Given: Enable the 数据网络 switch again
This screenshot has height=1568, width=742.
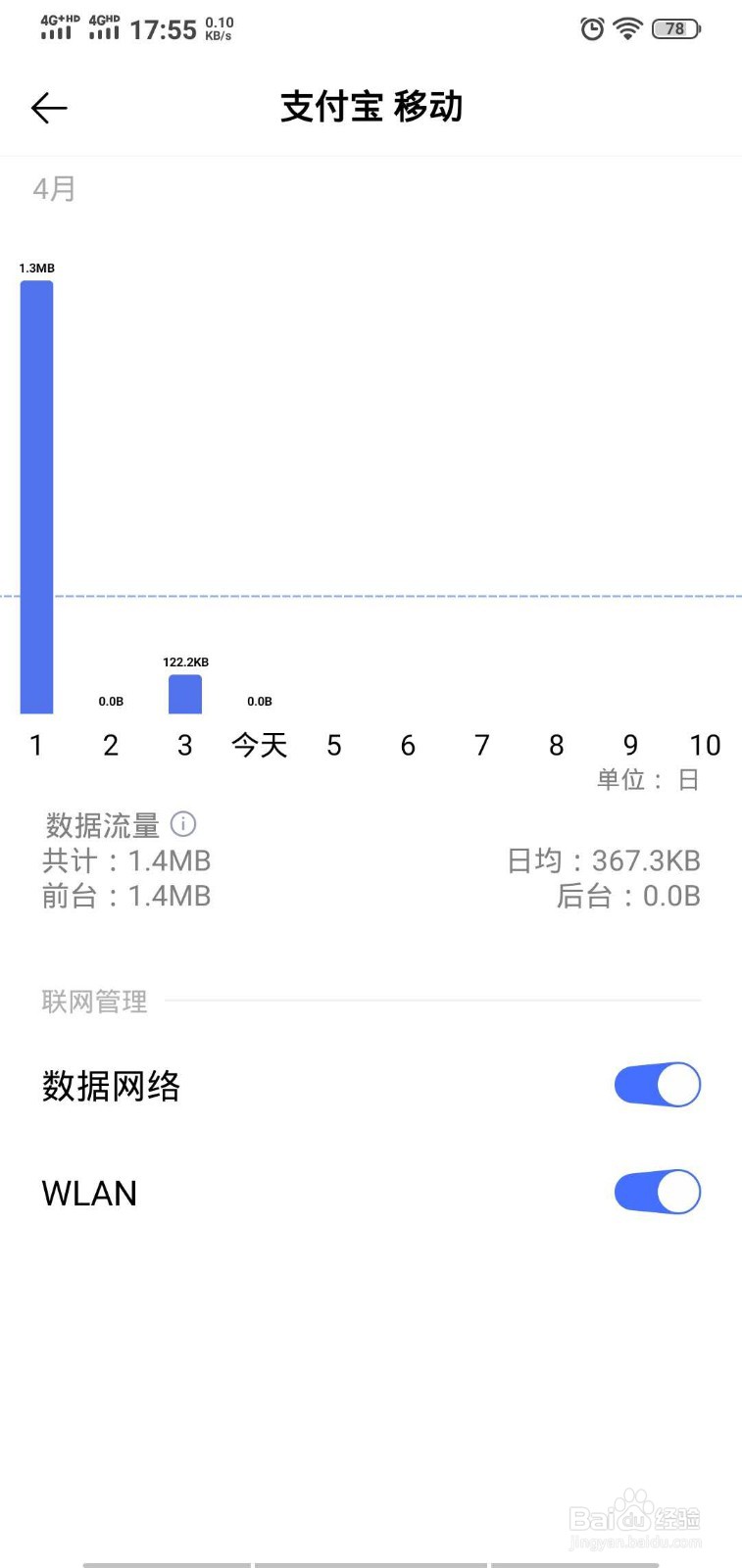Looking at the screenshot, I should (x=657, y=1085).
